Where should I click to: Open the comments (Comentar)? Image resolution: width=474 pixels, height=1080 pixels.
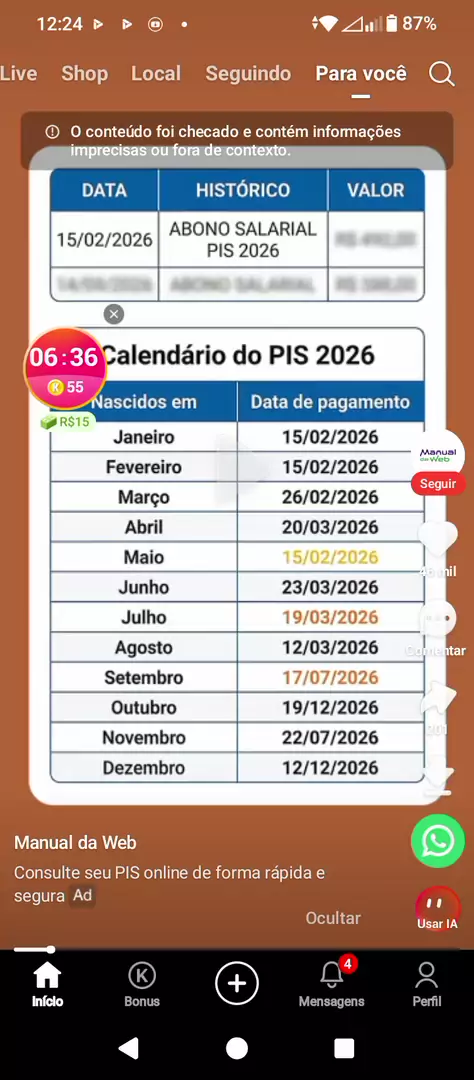tap(438, 619)
